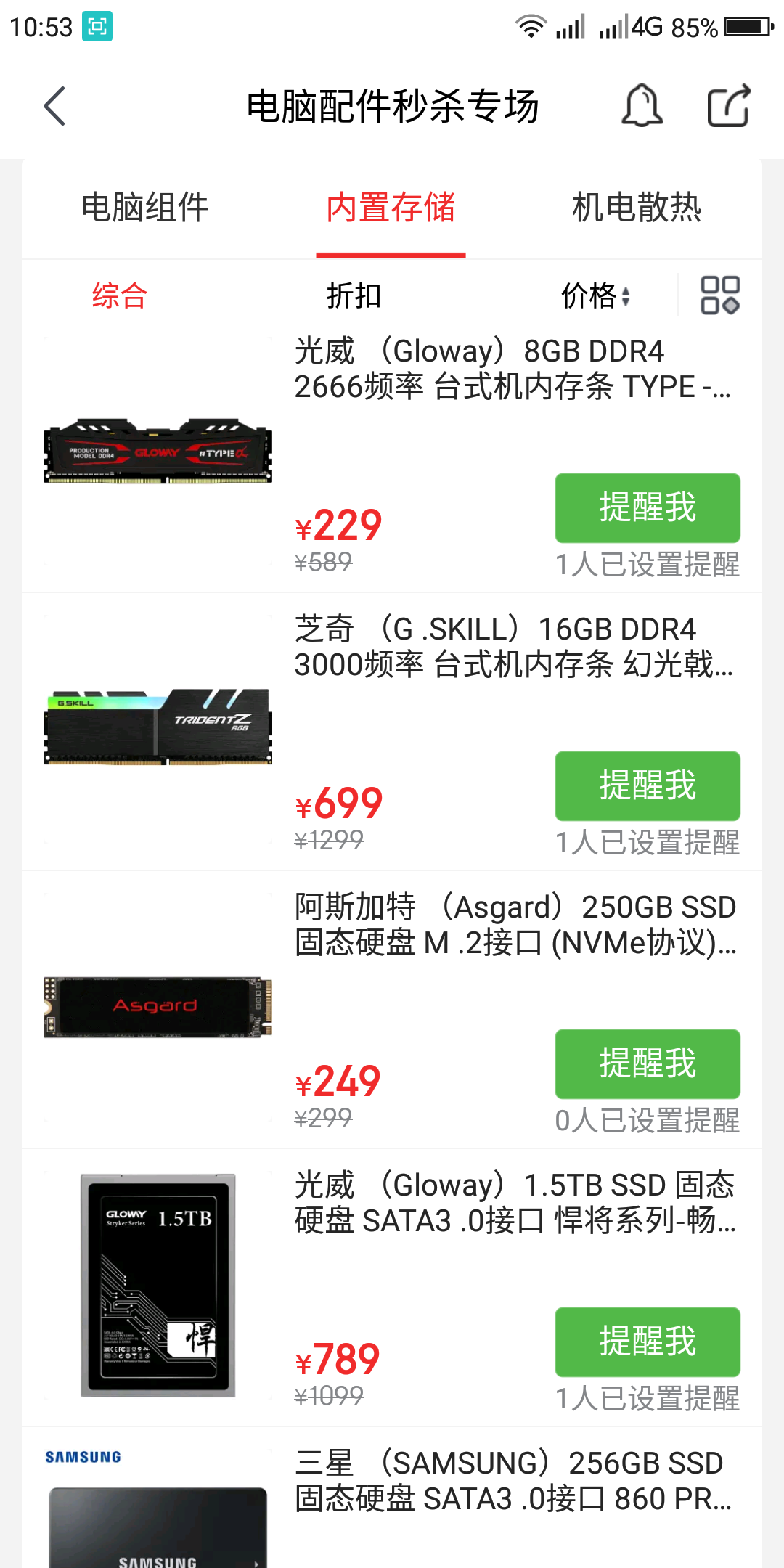Switch to the 机电散热 tab
This screenshot has height=1568, width=784.
[x=639, y=208]
